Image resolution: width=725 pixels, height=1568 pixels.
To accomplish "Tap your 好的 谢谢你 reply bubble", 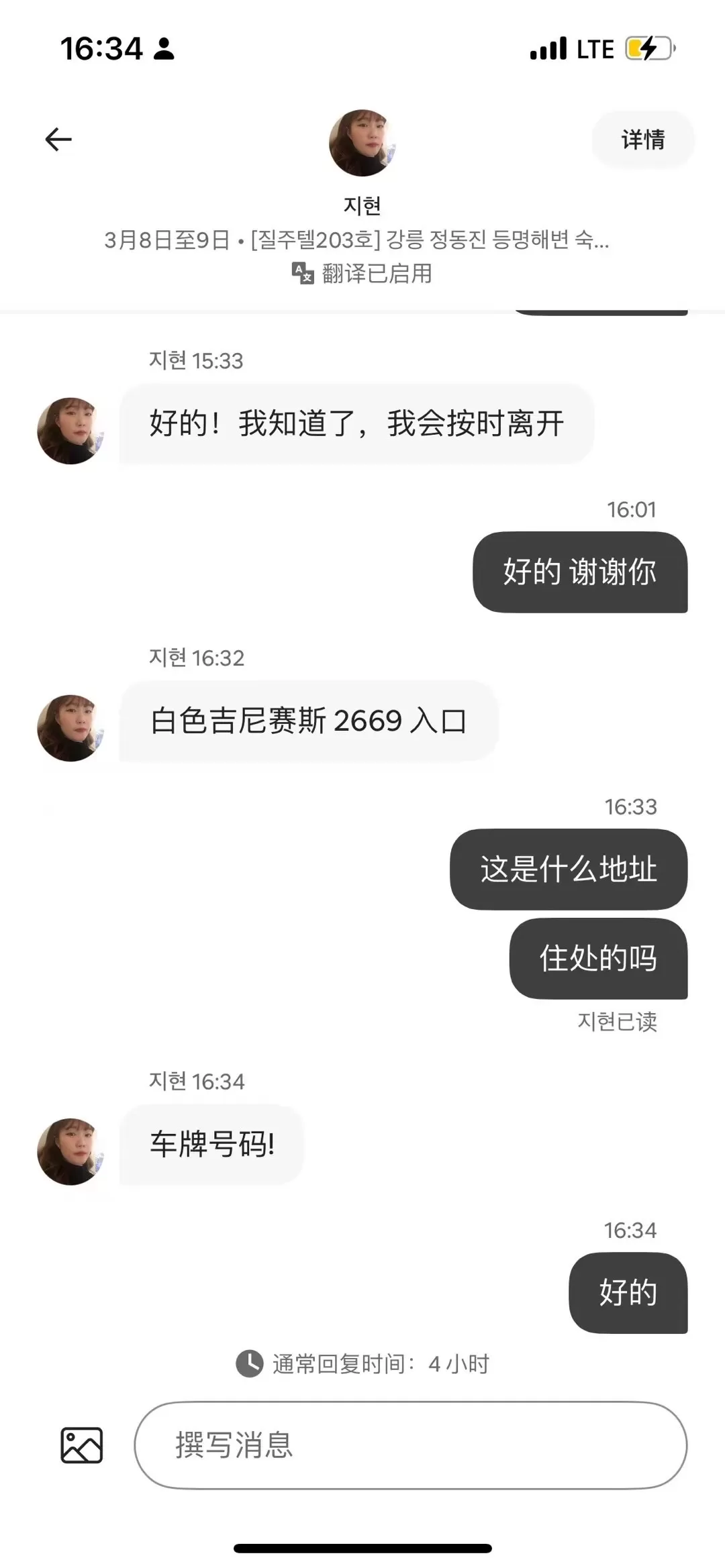I will 580,574.
